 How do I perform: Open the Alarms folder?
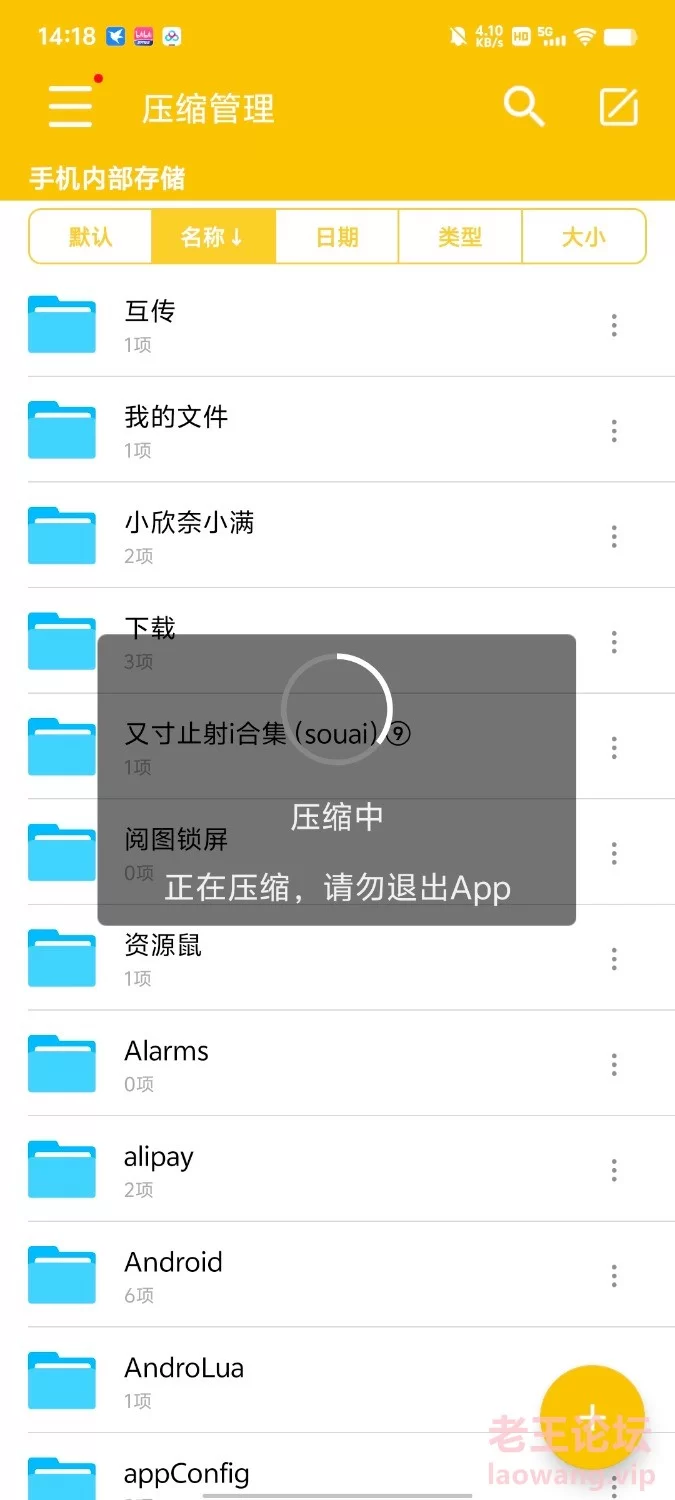coord(337,1064)
